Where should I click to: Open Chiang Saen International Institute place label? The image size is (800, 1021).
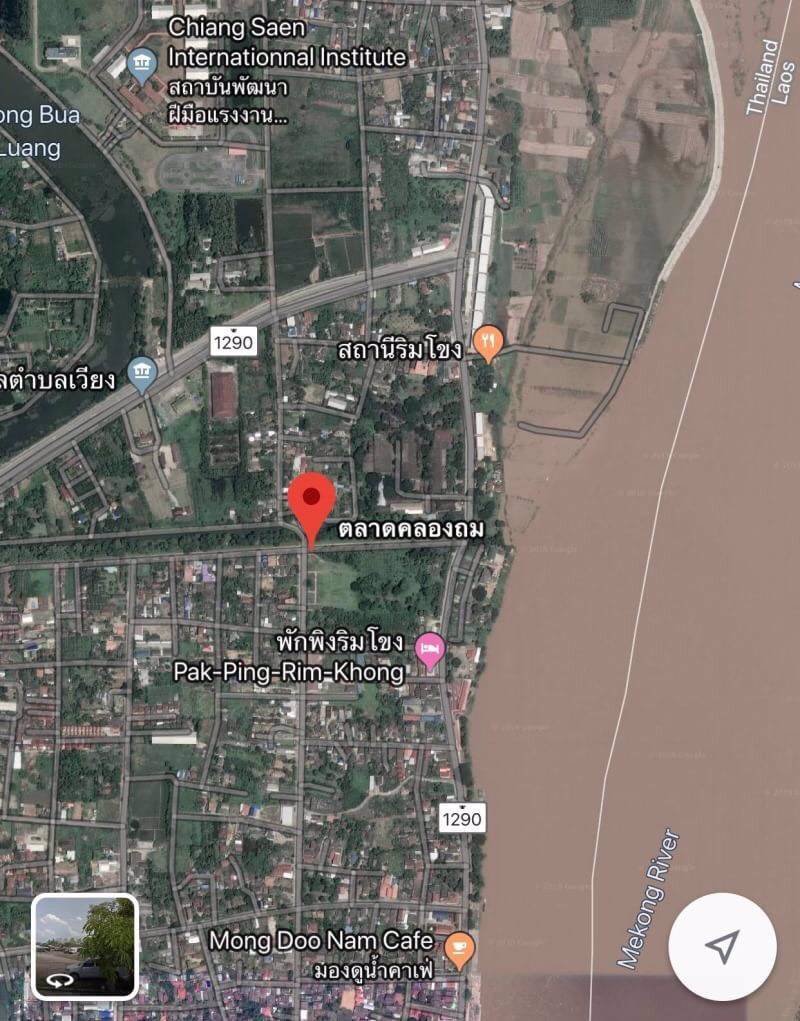tap(284, 42)
